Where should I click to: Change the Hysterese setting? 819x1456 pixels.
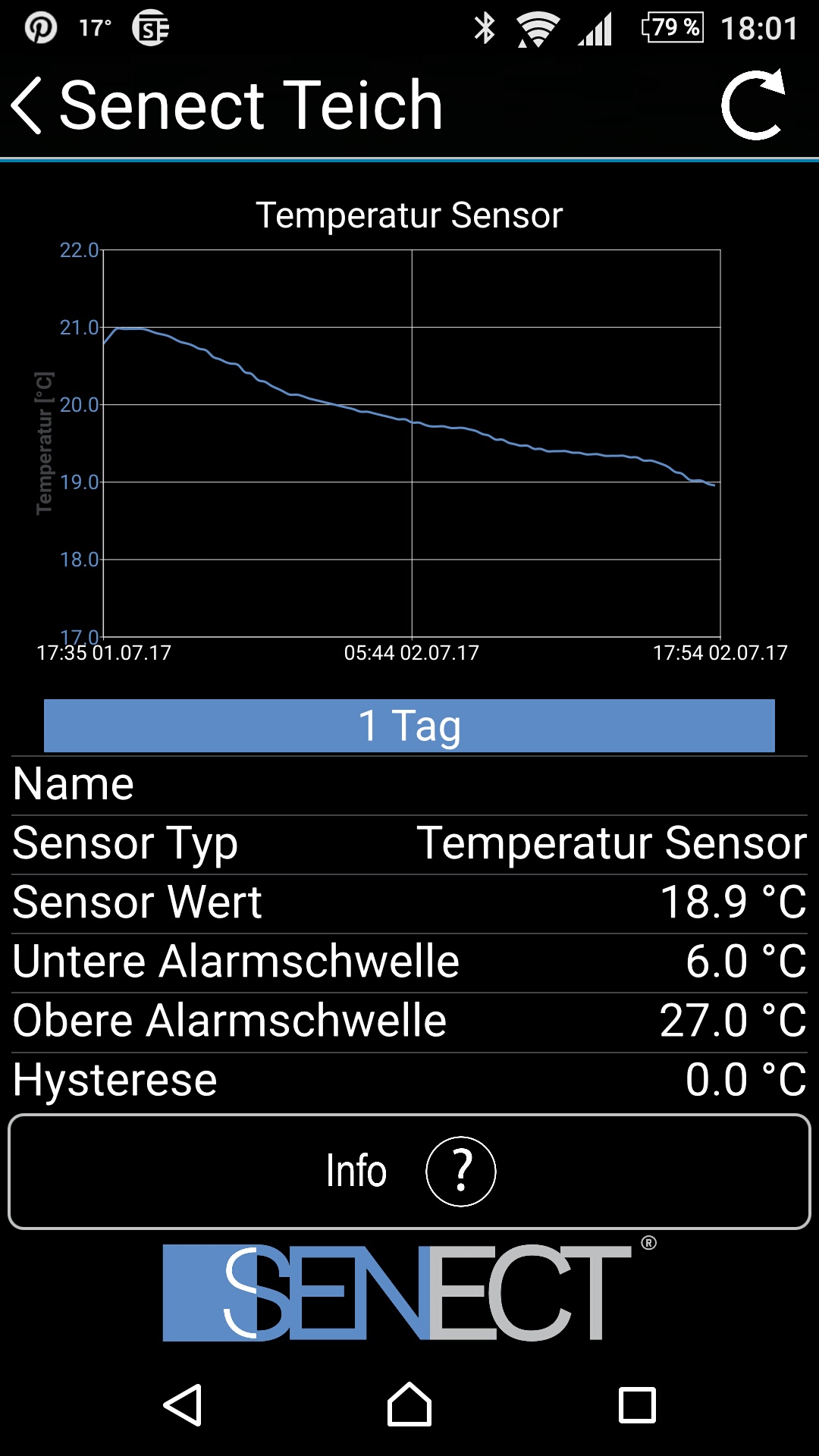click(409, 1080)
